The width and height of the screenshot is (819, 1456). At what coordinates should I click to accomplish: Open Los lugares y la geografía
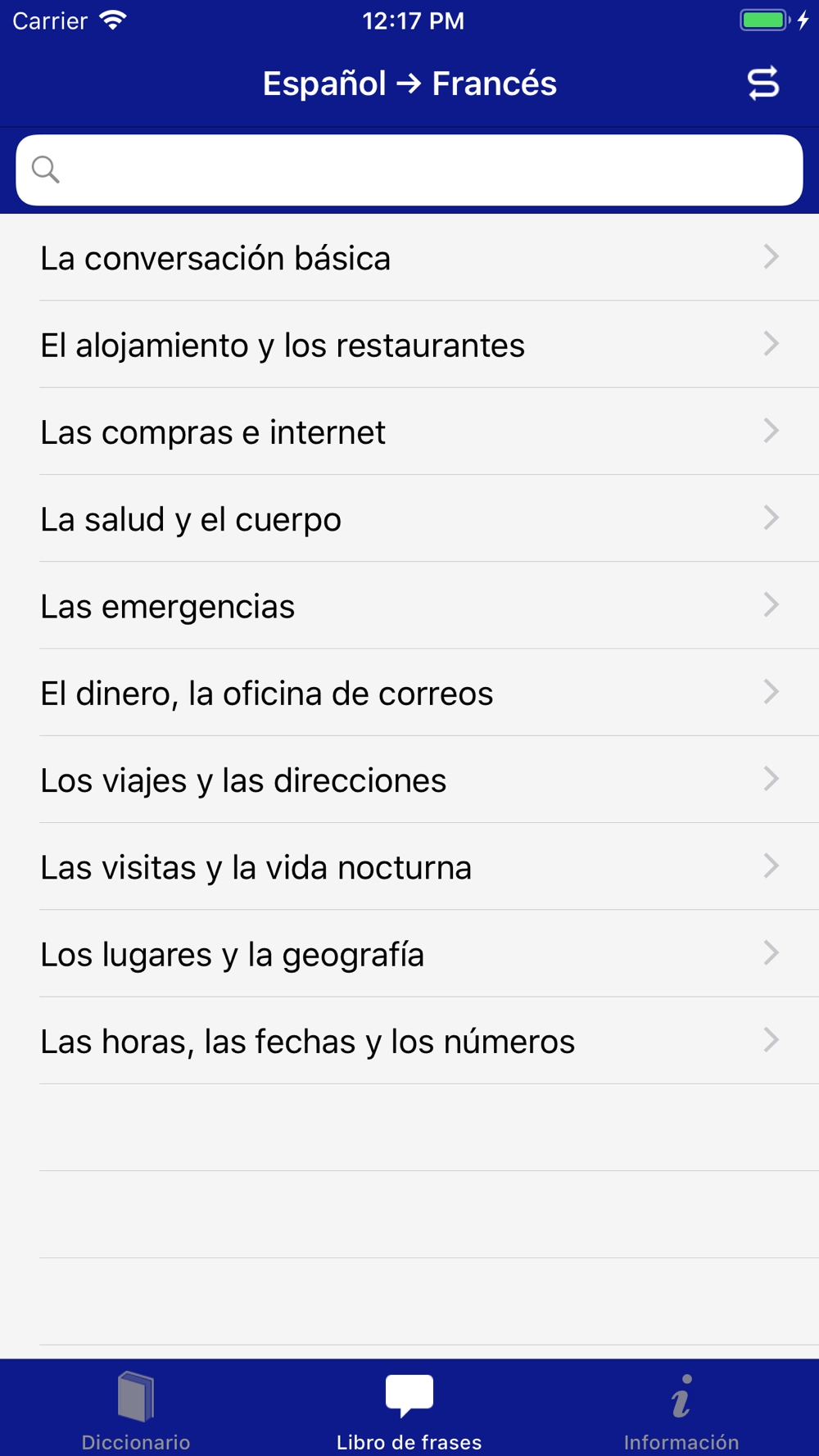pyautogui.click(x=409, y=954)
